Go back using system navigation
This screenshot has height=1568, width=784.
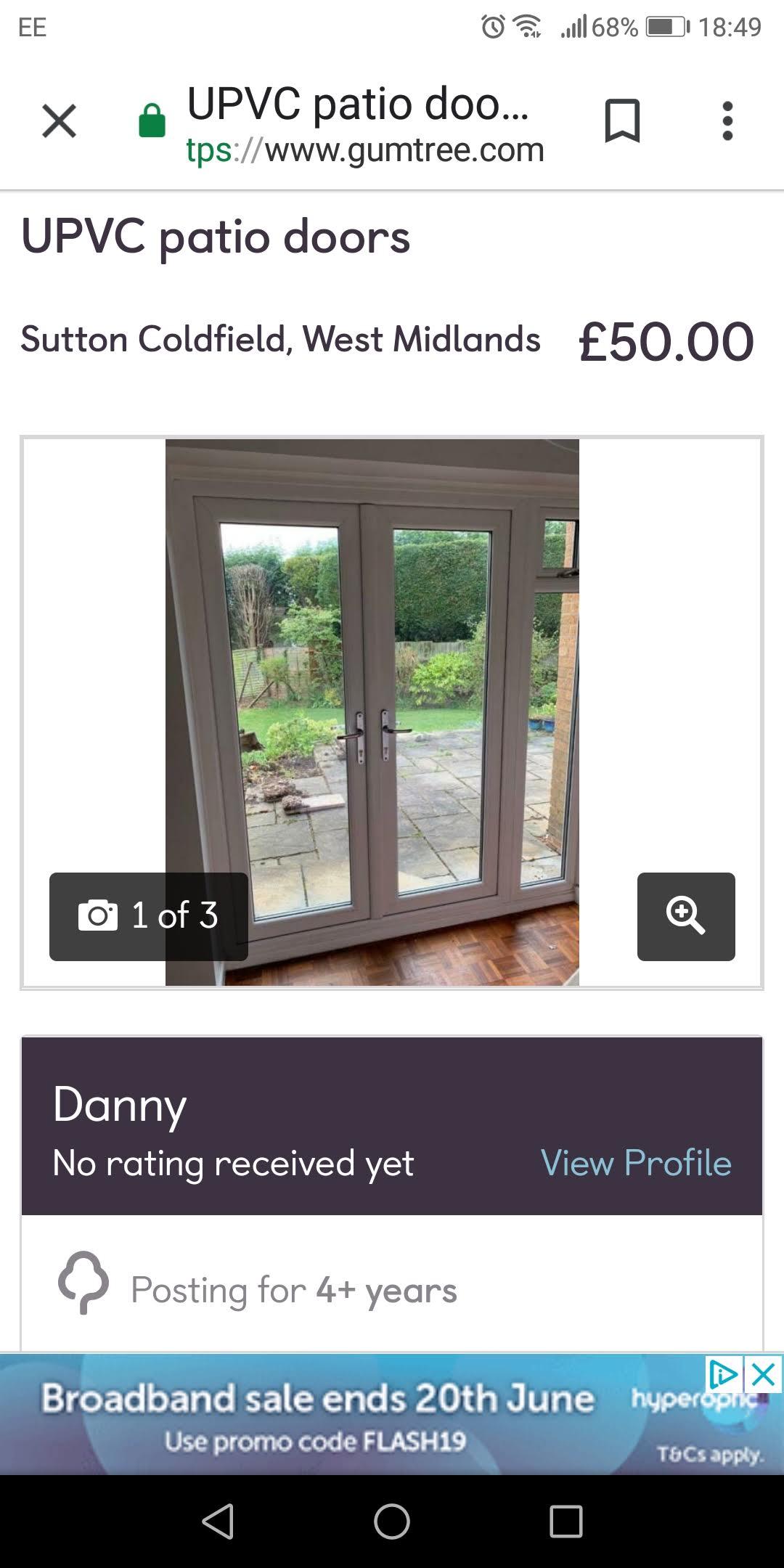218,1521
